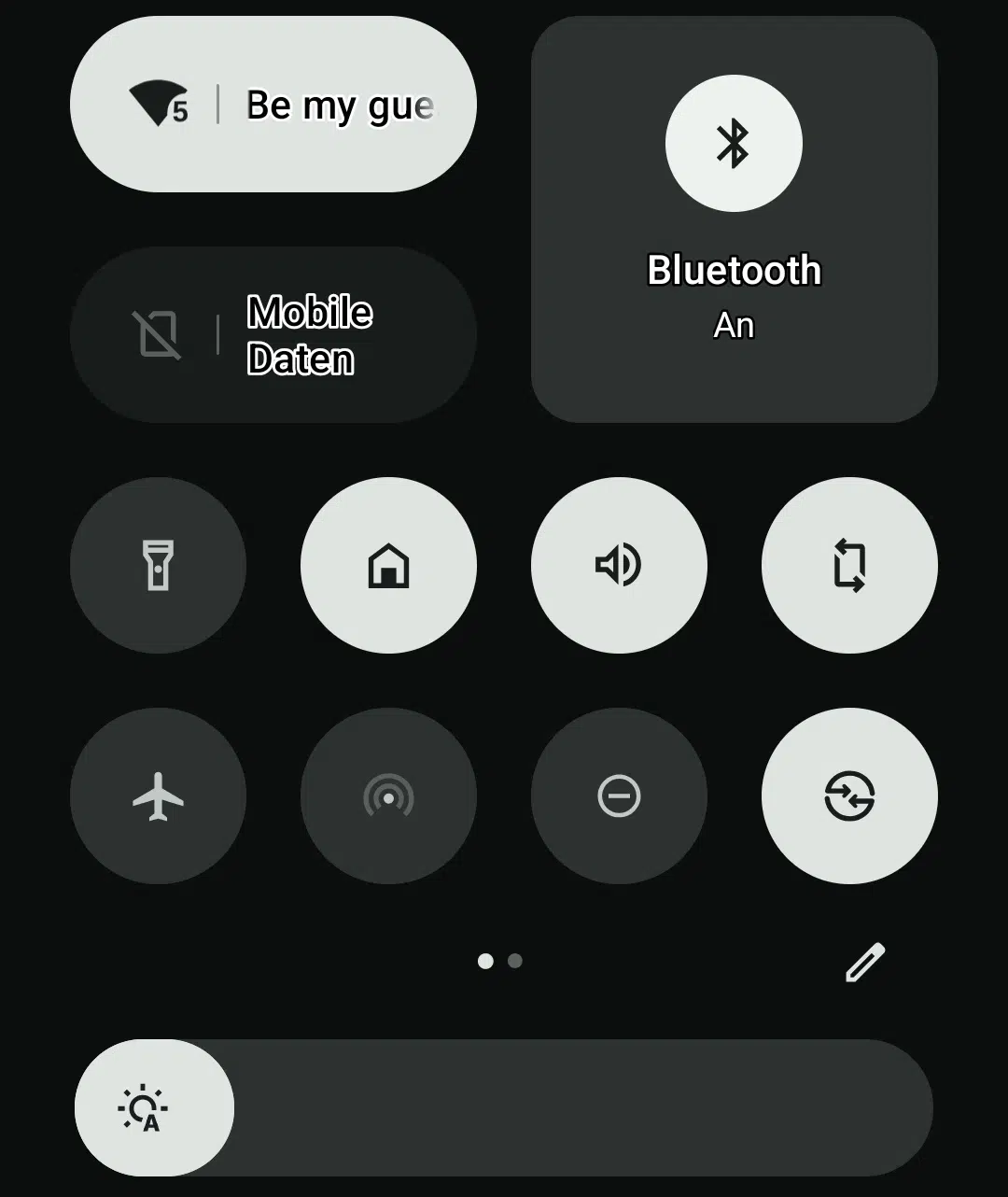Turn on the flashlight
1008x1197 pixels.
click(x=158, y=565)
